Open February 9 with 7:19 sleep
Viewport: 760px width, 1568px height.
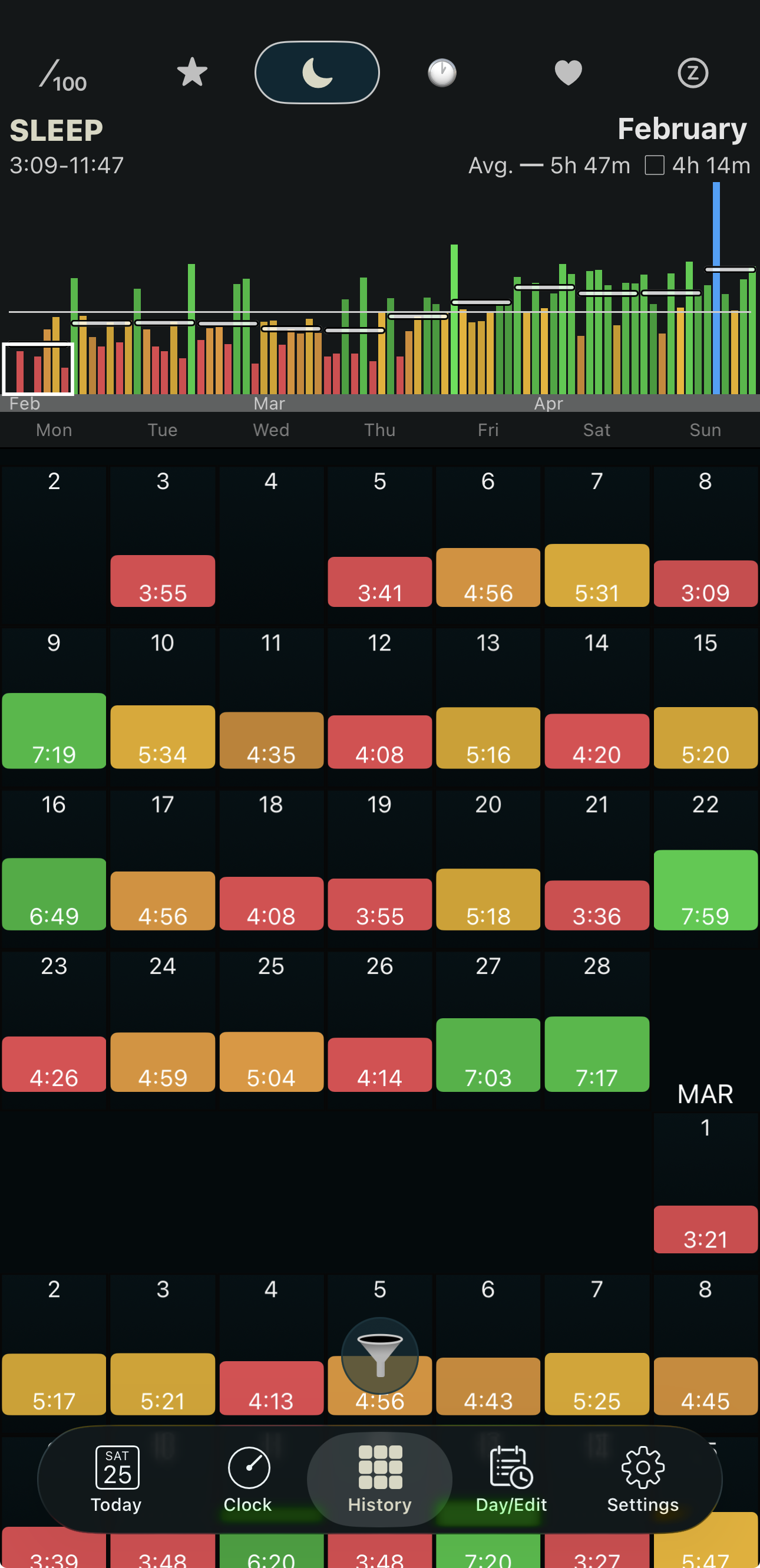point(54,699)
